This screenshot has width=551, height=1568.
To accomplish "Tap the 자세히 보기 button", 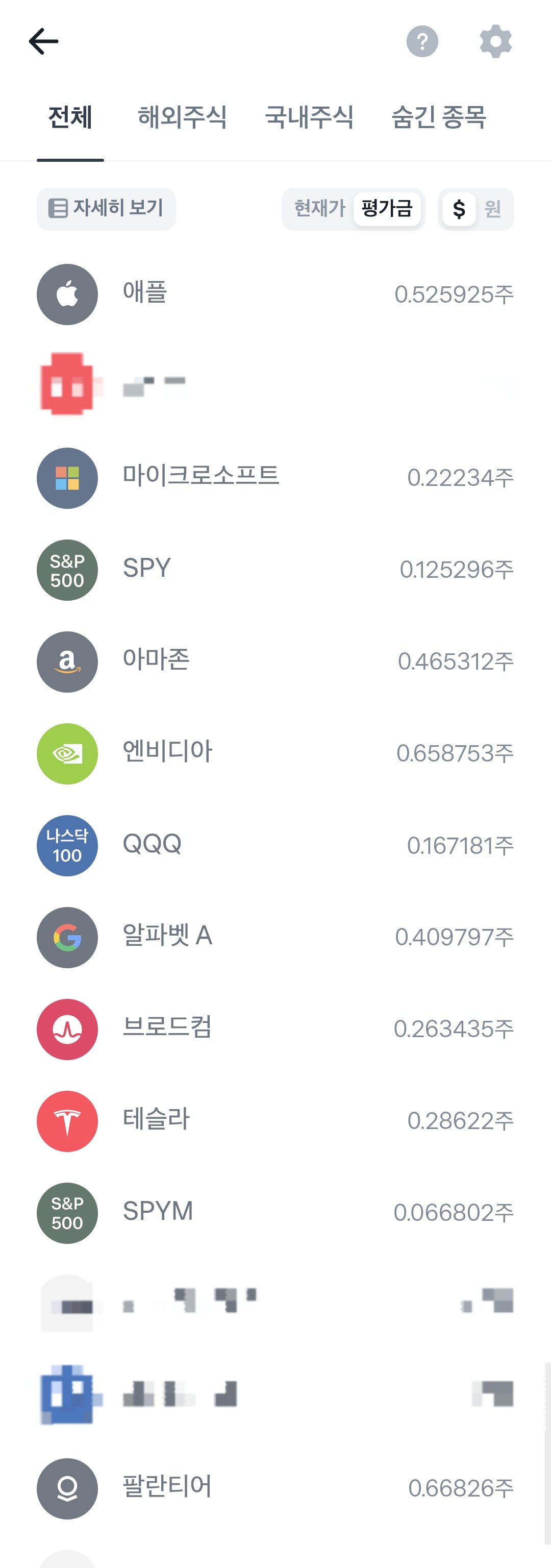I will click(x=107, y=209).
